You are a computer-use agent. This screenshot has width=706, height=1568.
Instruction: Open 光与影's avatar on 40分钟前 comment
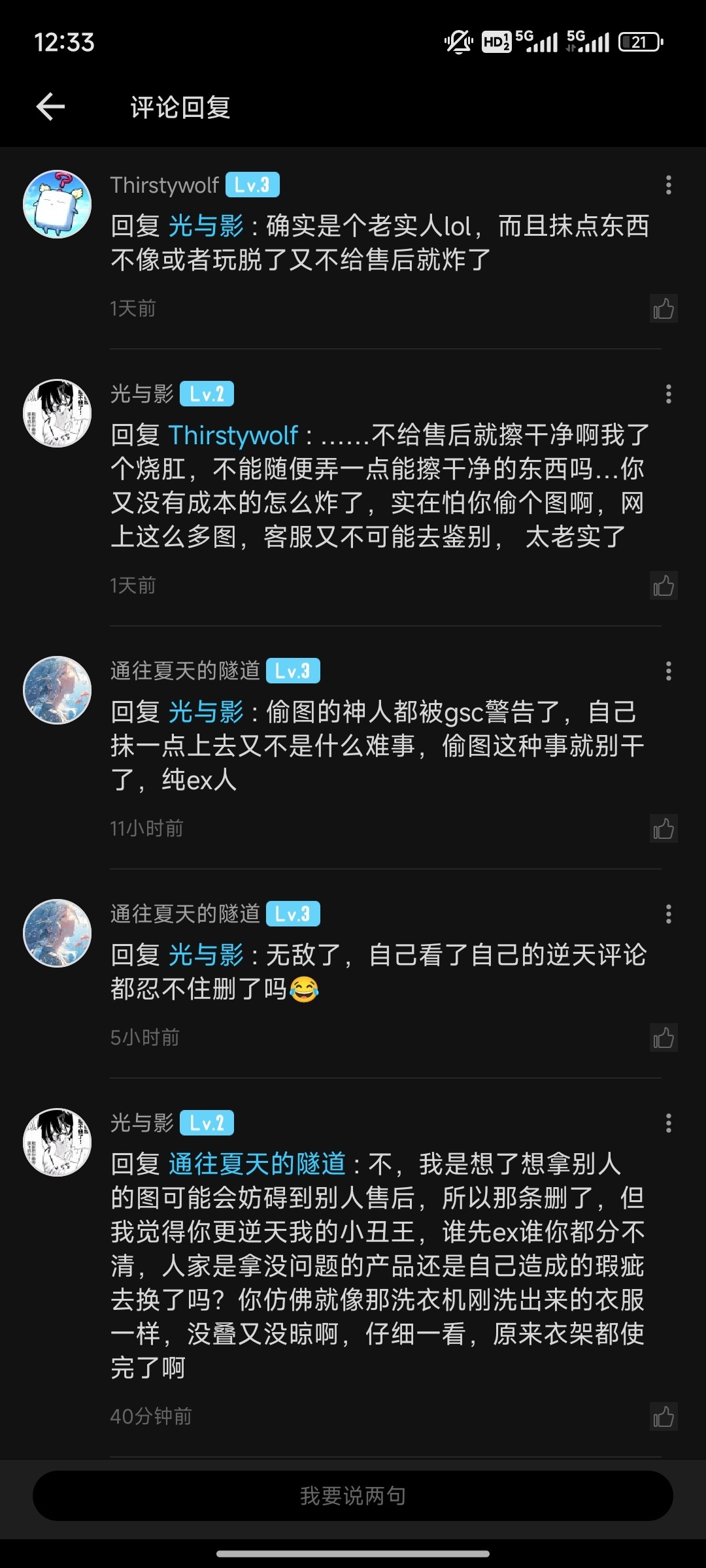click(x=58, y=1143)
